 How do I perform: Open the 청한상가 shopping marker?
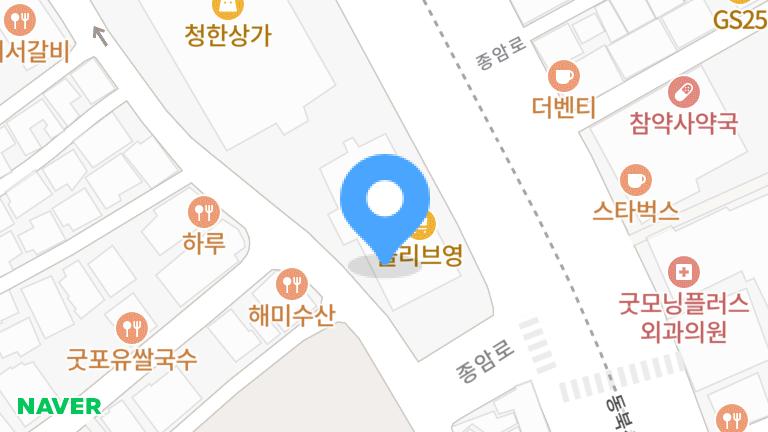click(228, 8)
